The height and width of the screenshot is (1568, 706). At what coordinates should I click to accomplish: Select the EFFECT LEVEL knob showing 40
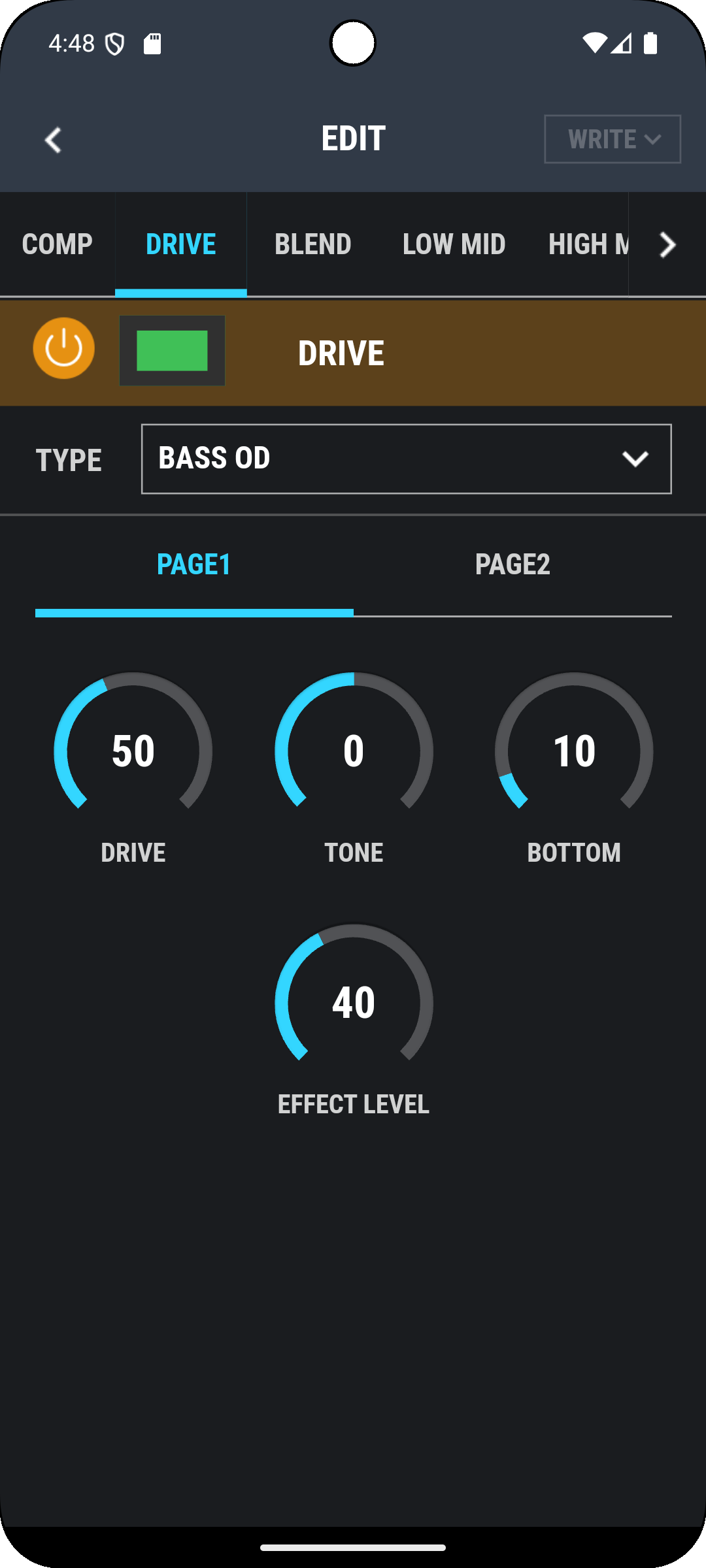[x=354, y=1002]
